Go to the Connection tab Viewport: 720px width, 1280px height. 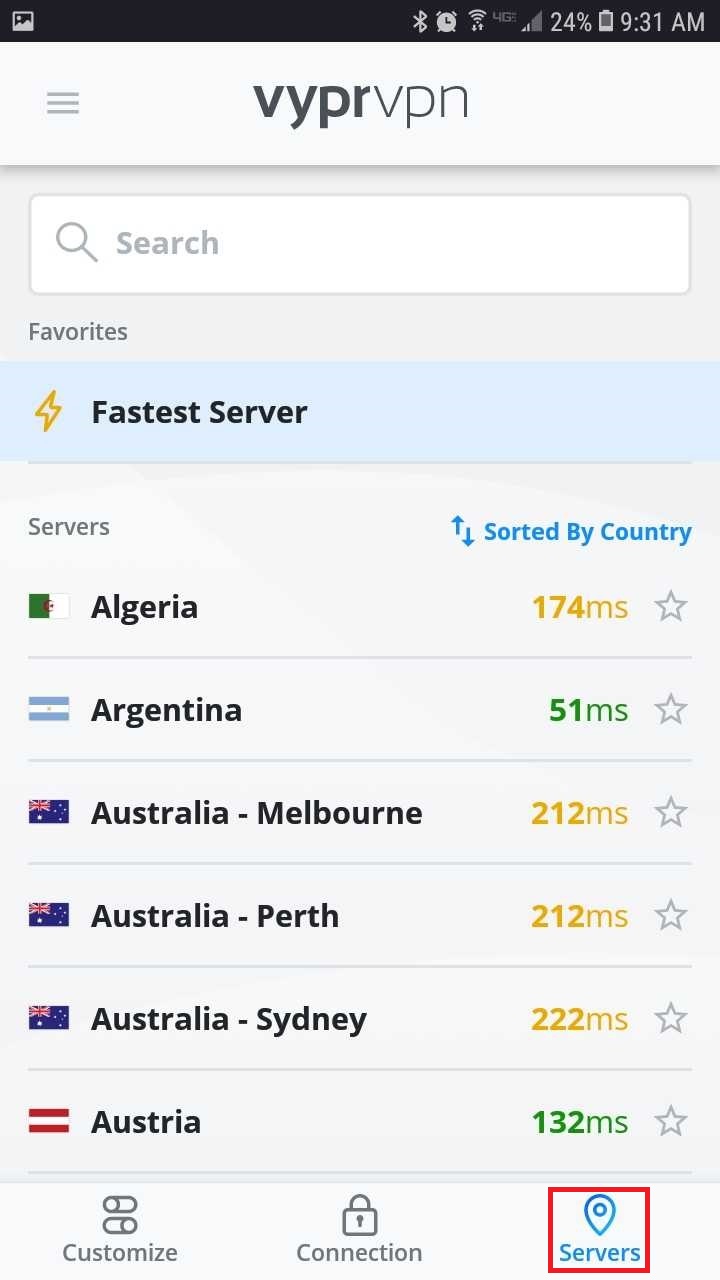(x=359, y=1230)
